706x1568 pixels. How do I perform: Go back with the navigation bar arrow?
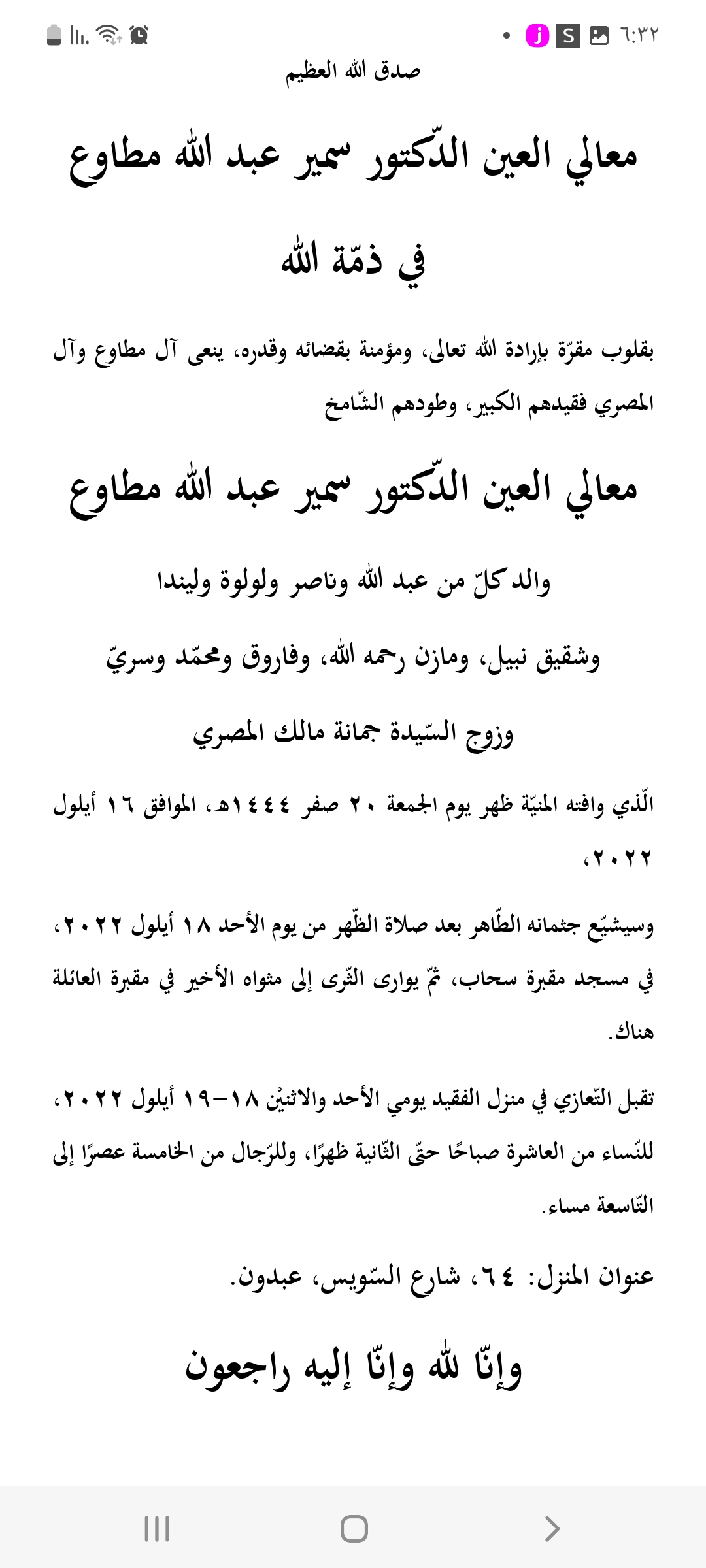click(552, 1529)
